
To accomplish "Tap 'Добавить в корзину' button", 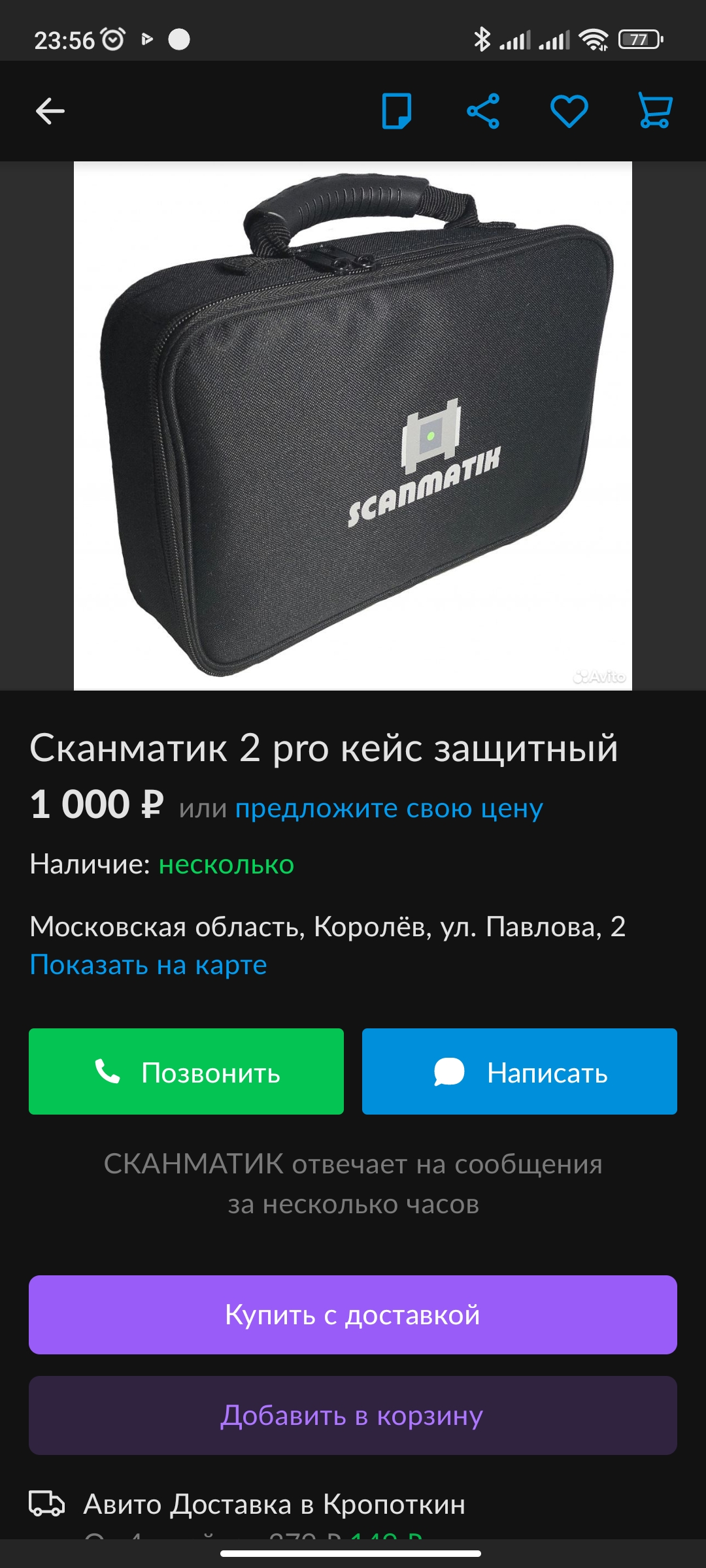I will [353, 1415].
